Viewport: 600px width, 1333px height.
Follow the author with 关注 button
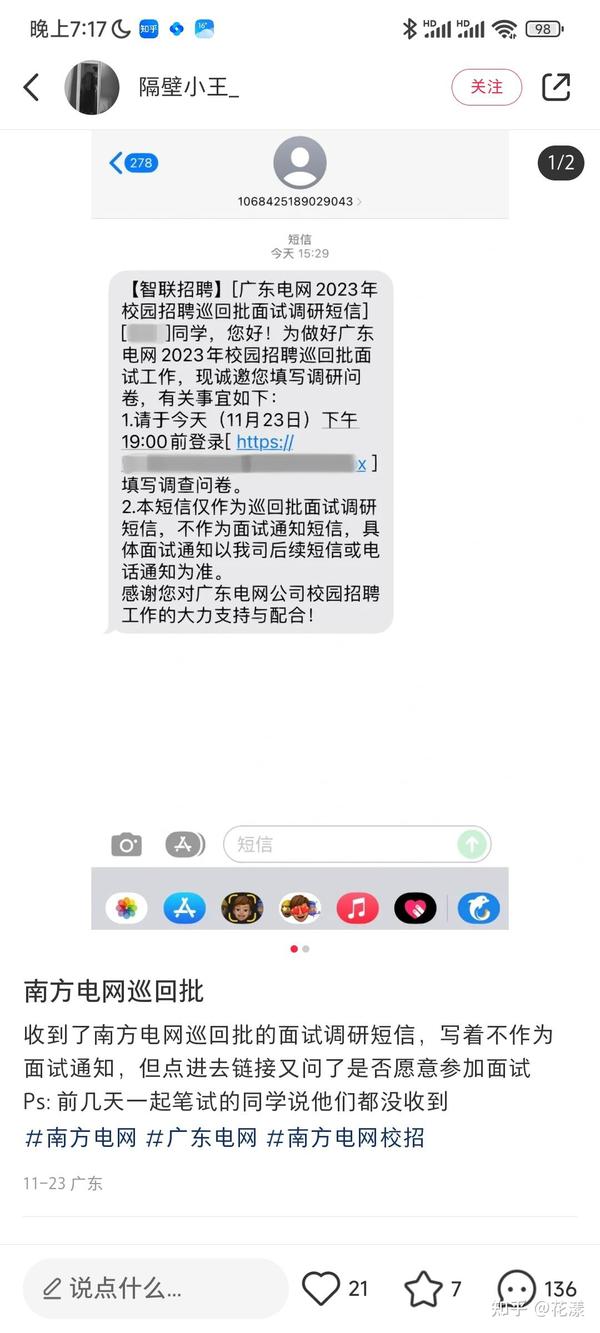pyautogui.click(x=486, y=87)
